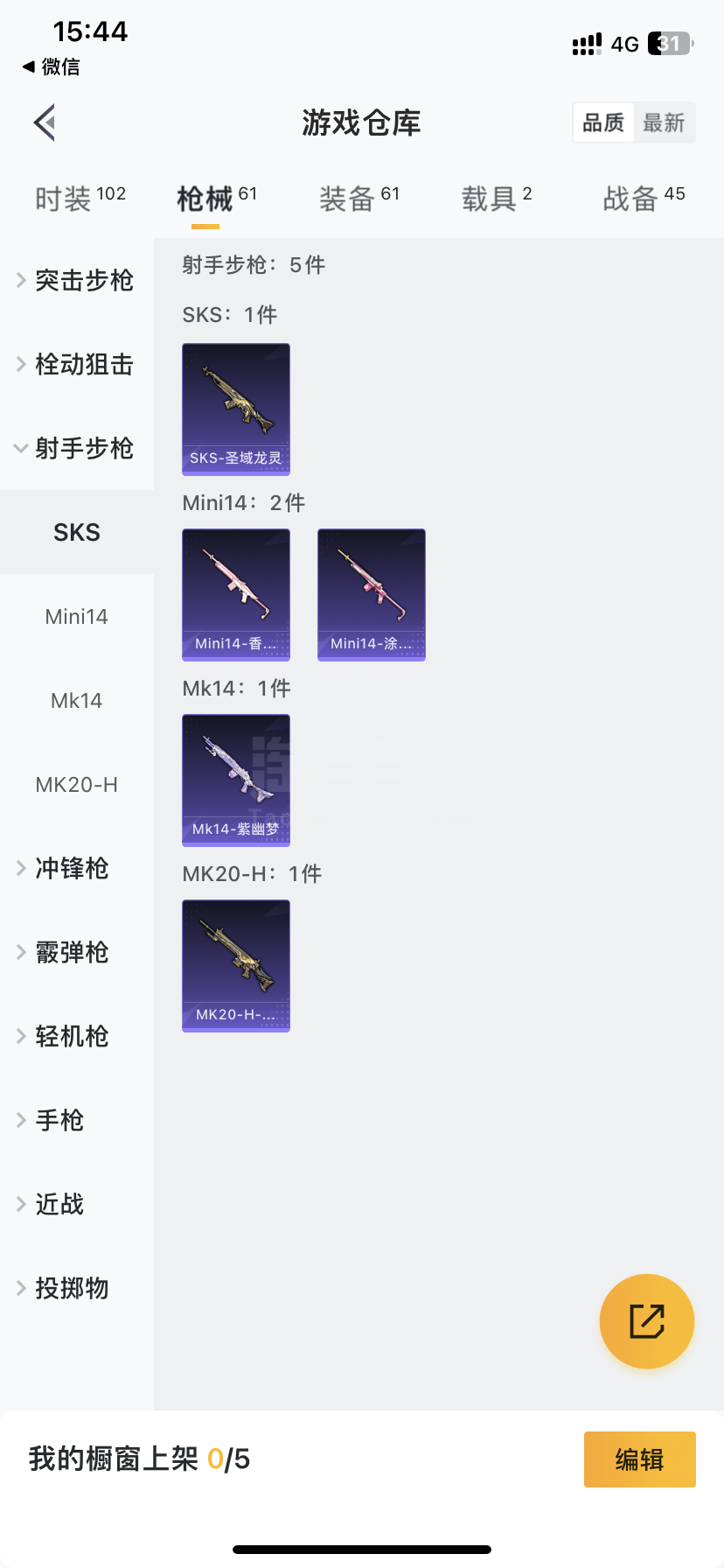Open the MK20-H skin card
The image size is (724, 1568).
click(x=236, y=965)
